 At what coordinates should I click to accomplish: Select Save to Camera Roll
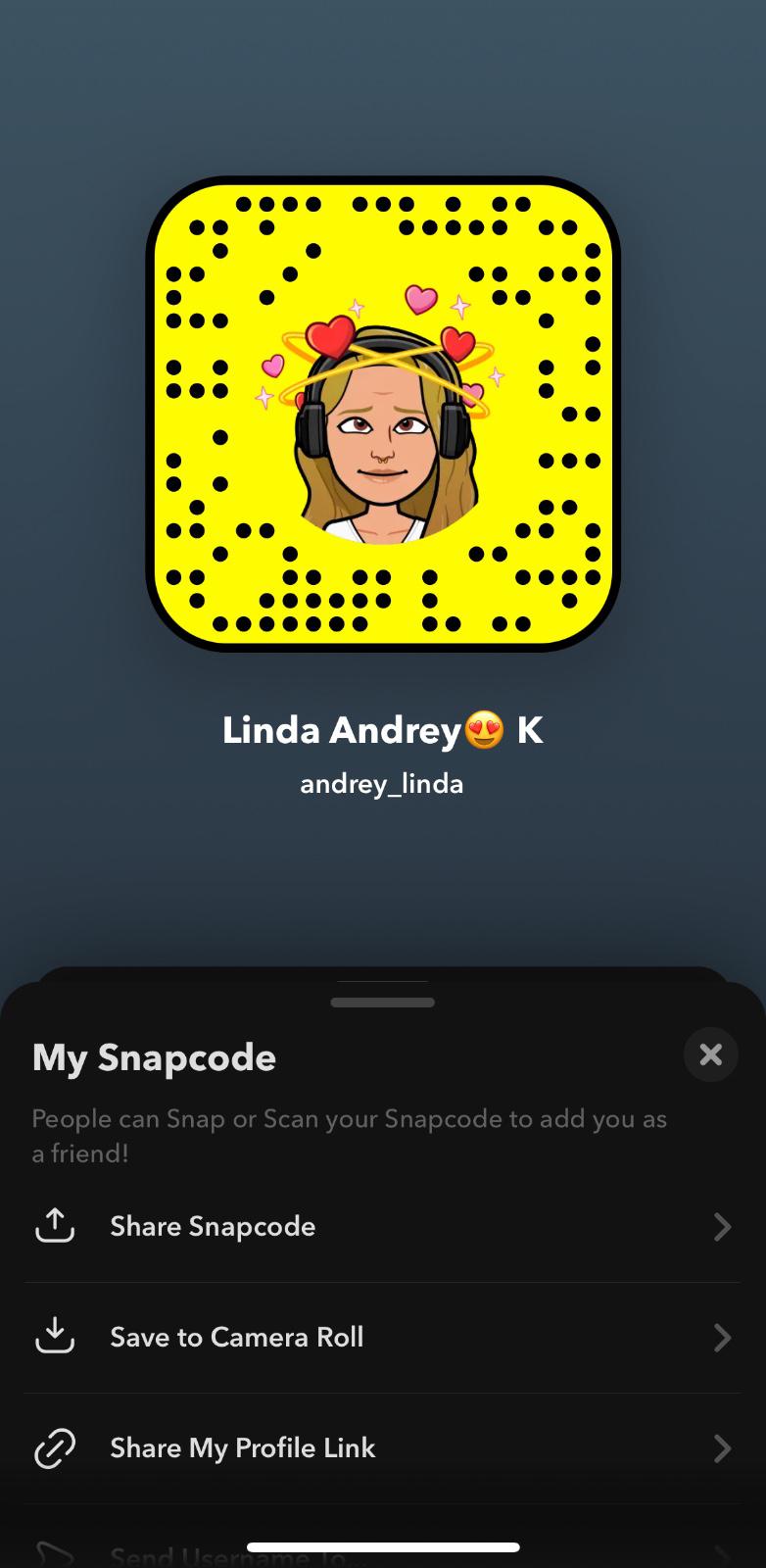pyautogui.click(x=382, y=1338)
